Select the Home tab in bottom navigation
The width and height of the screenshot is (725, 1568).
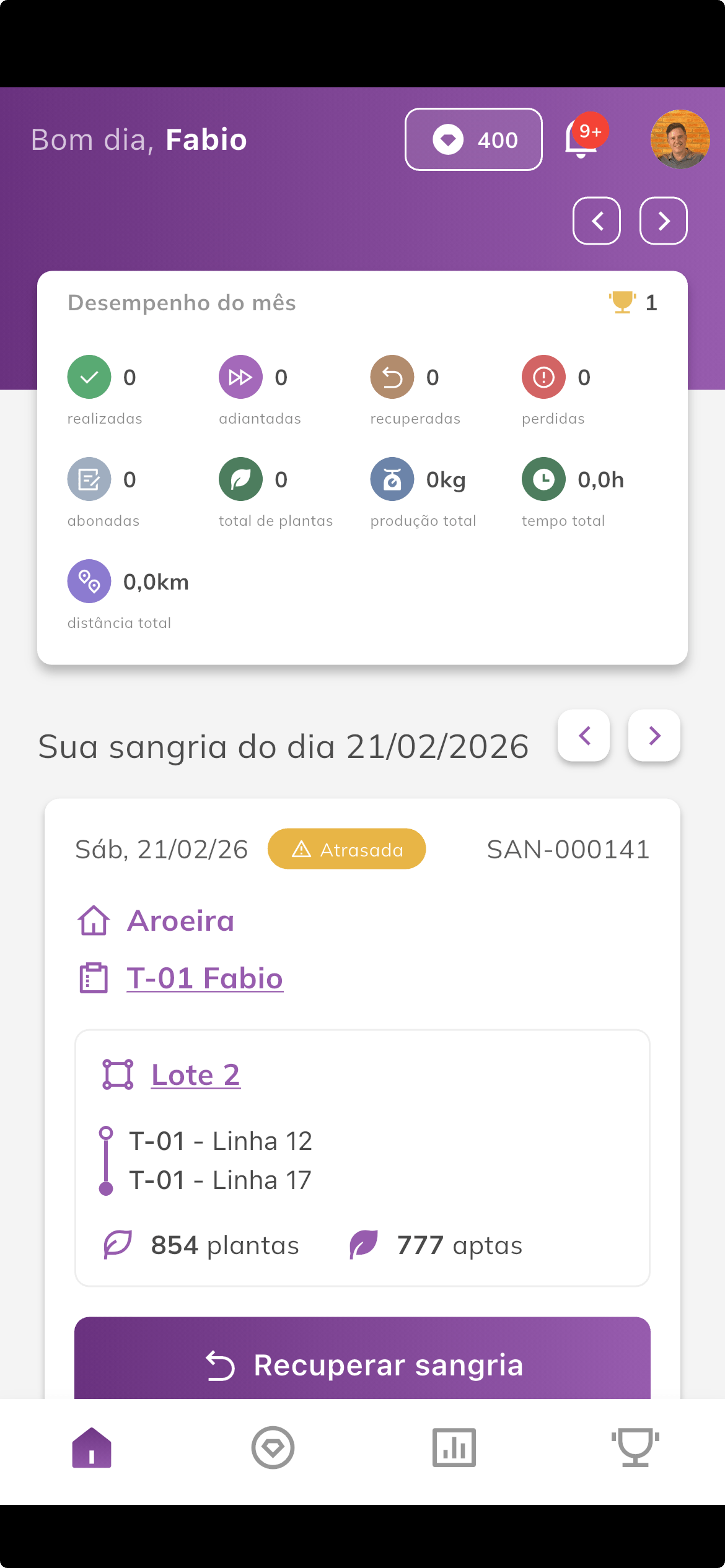[x=91, y=1447]
